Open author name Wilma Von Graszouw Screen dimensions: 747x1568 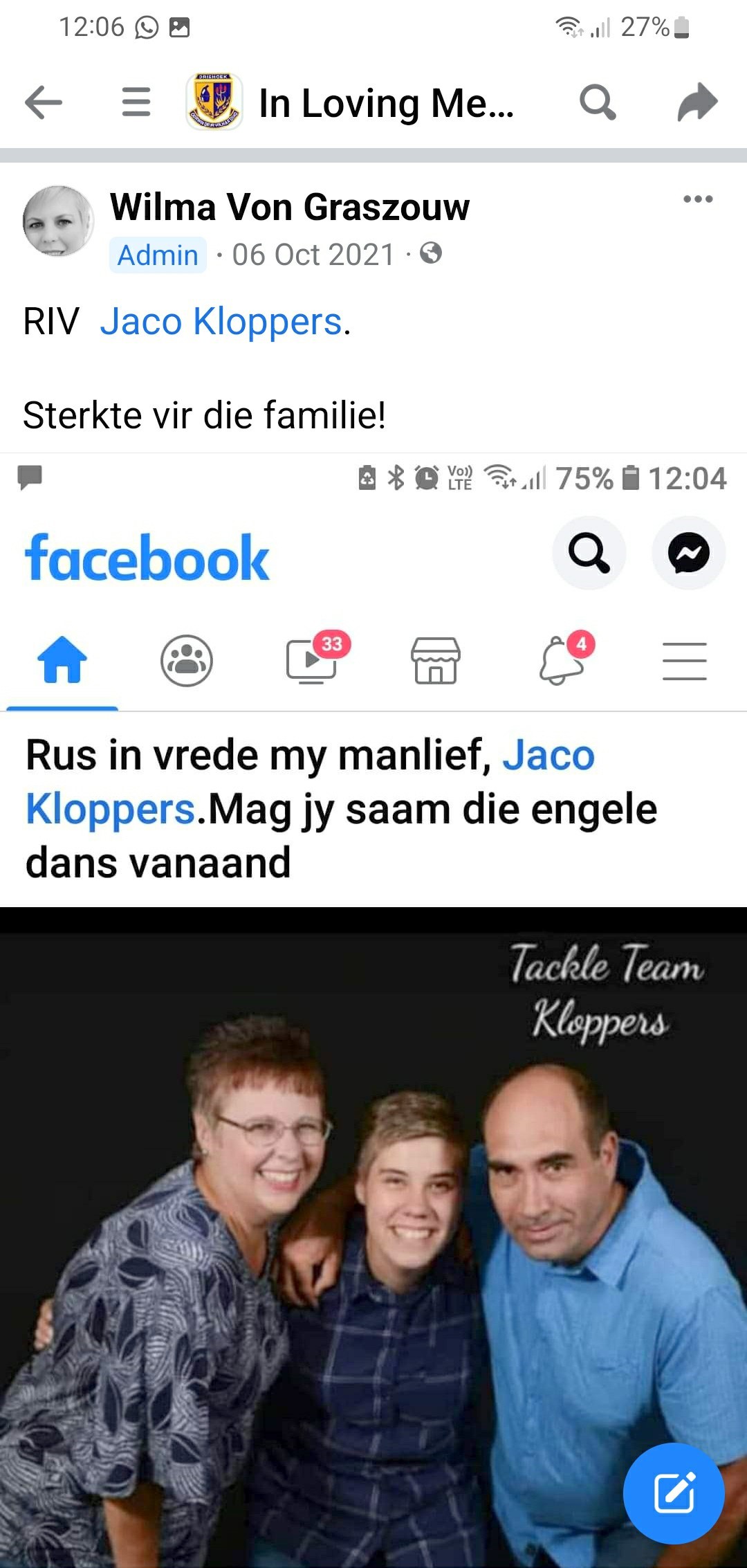[x=290, y=207]
